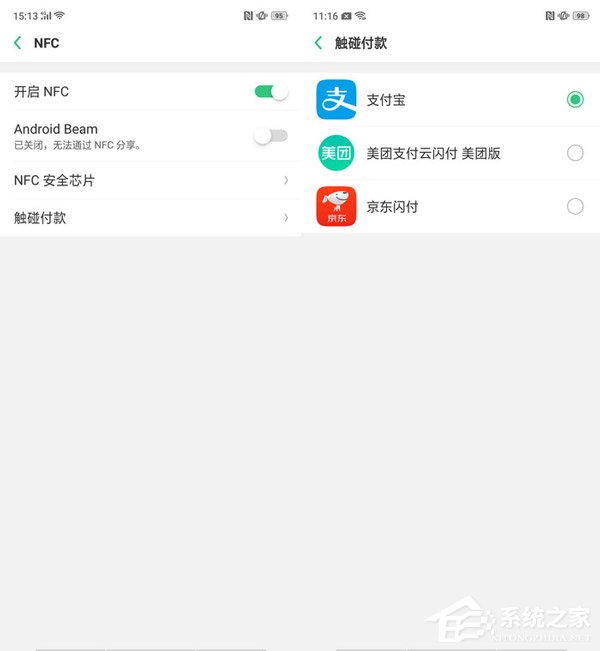Select 京东闪付 as the payment app
600x651 pixels.
click(x=575, y=206)
